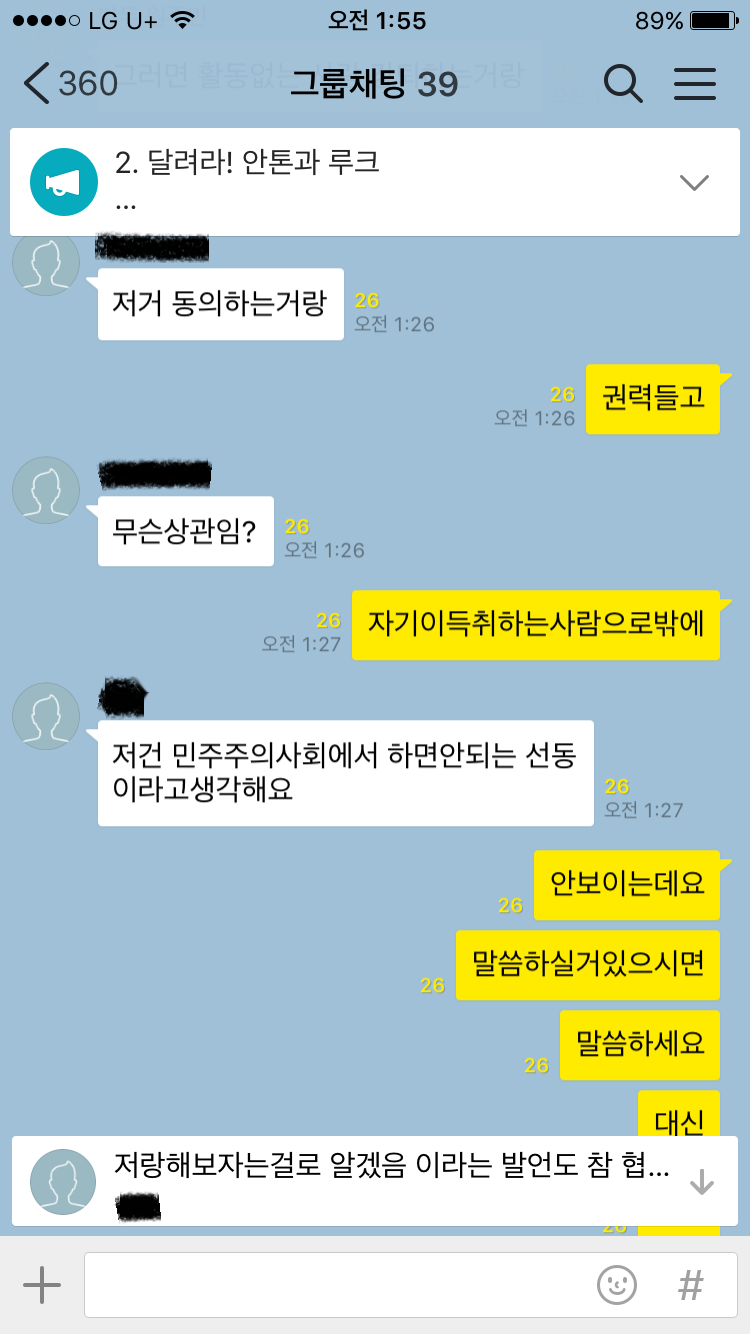
Task: Open profile of the 민주주의사회에서 message sender
Action: 46,716
